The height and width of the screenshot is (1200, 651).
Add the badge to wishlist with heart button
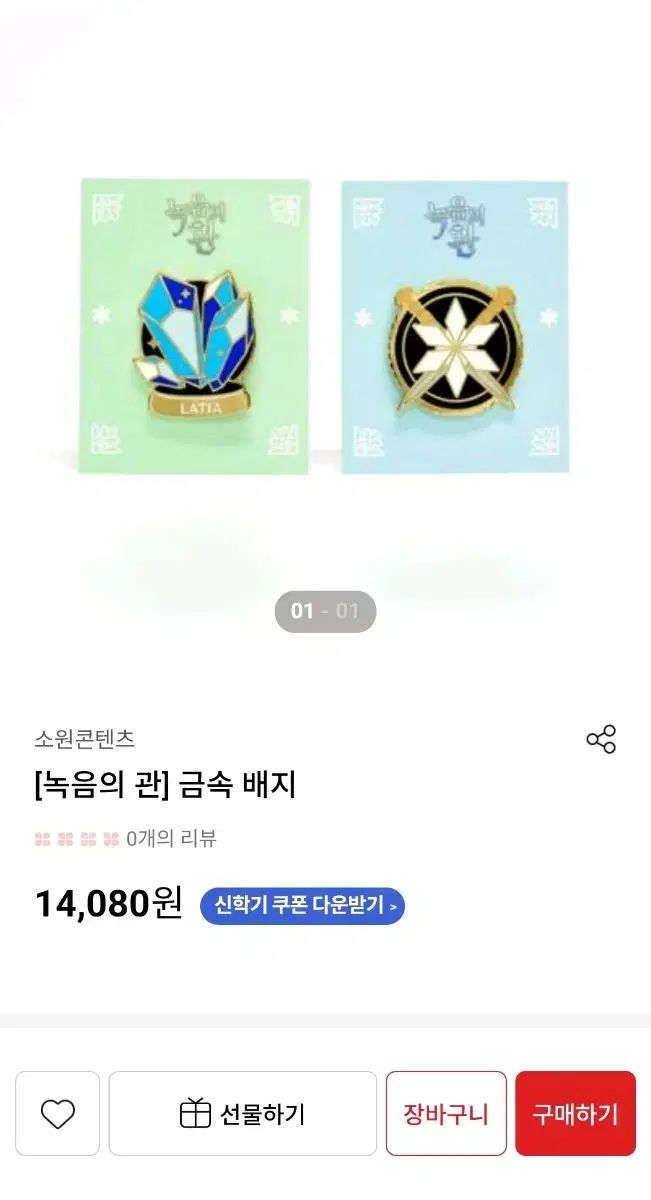coord(58,1113)
